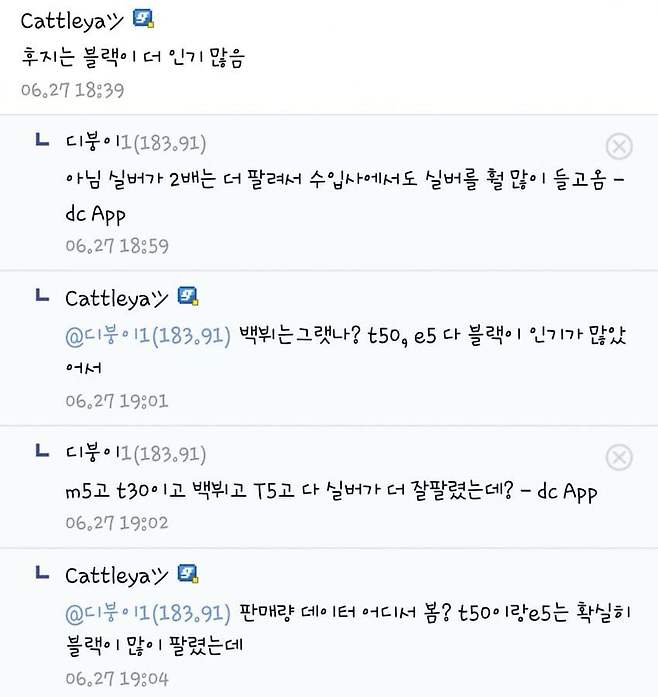Image resolution: width=658 pixels, height=697 pixels.
Task: Open gallog icon beside Cattleya at 19:04
Action: (189, 575)
